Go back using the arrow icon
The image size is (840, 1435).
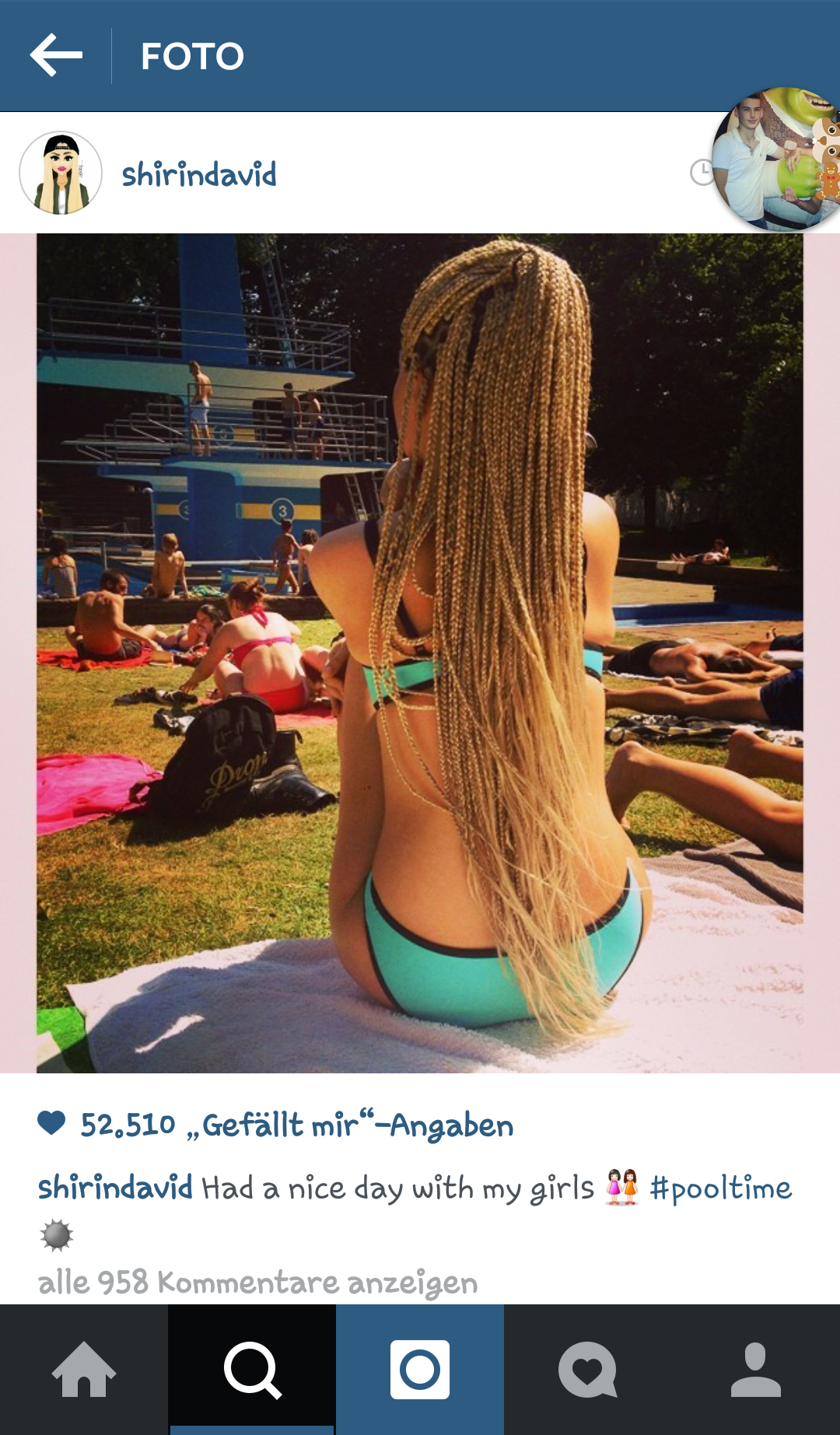56,55
